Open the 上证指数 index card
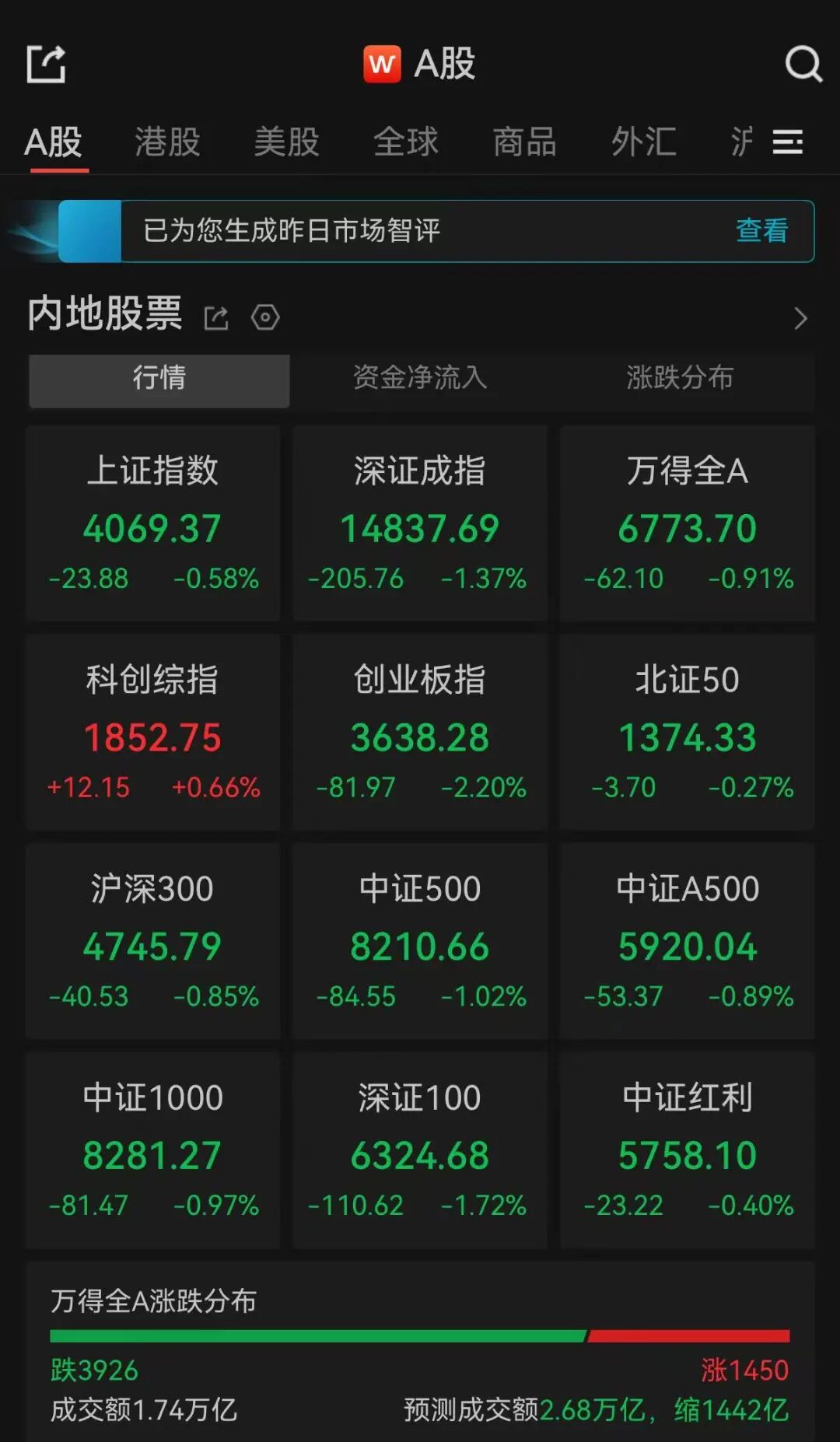Image resolution: width=840 pixels, height=1442 pixels. pos(152,523)
